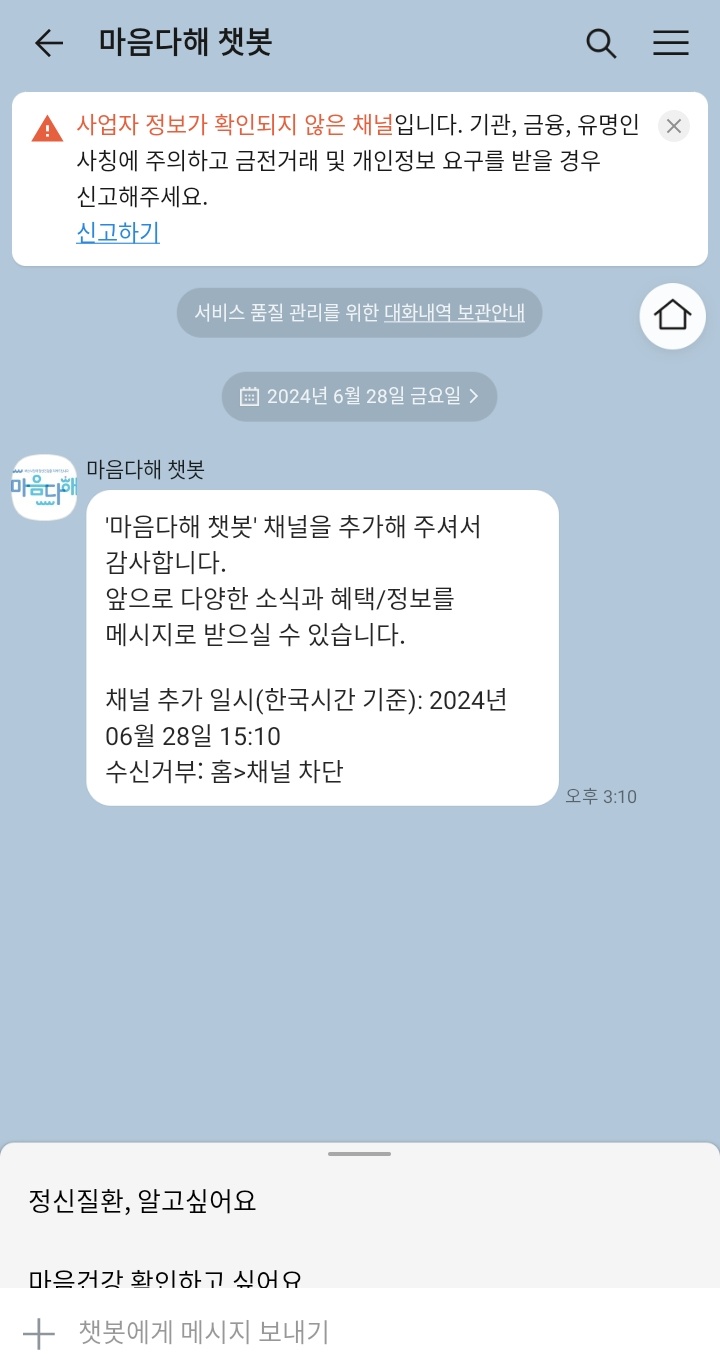This screenshot has height=1364, width=720.
Task: Open the 2024년 6월 28일 date picker
Action: (x=359, y=396)
